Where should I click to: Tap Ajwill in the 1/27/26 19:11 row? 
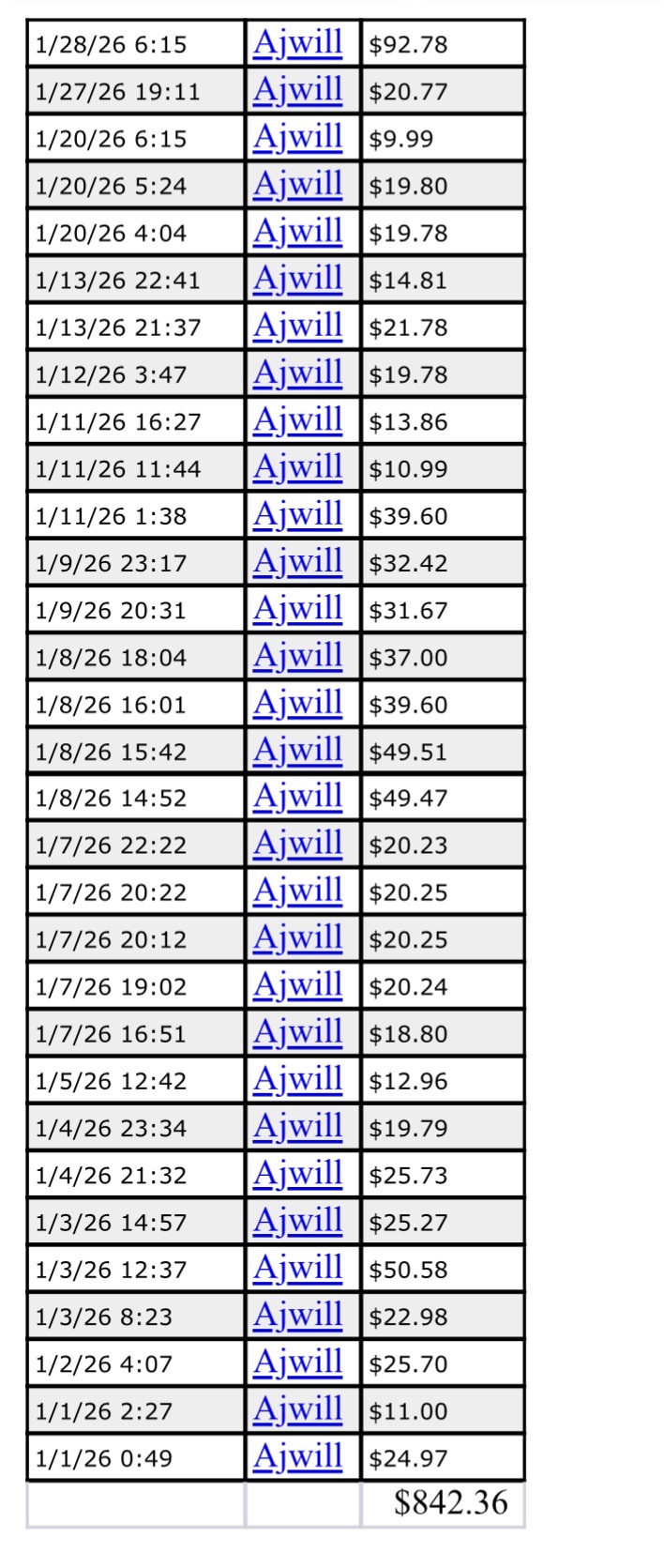tap(298, 90)
